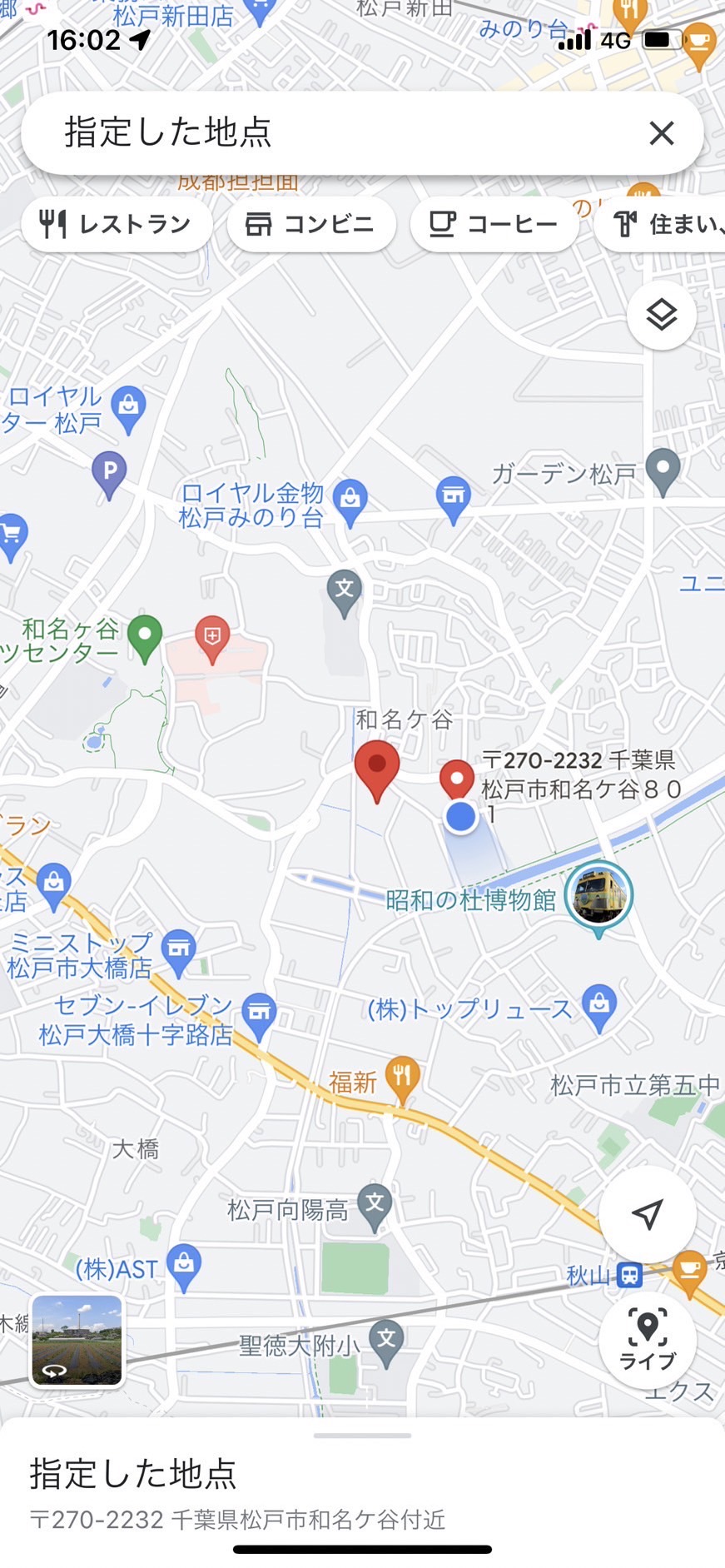
Task: Clear the 指定した地点 search with the X
Action: pyautogui.click(x=661, y=133)
